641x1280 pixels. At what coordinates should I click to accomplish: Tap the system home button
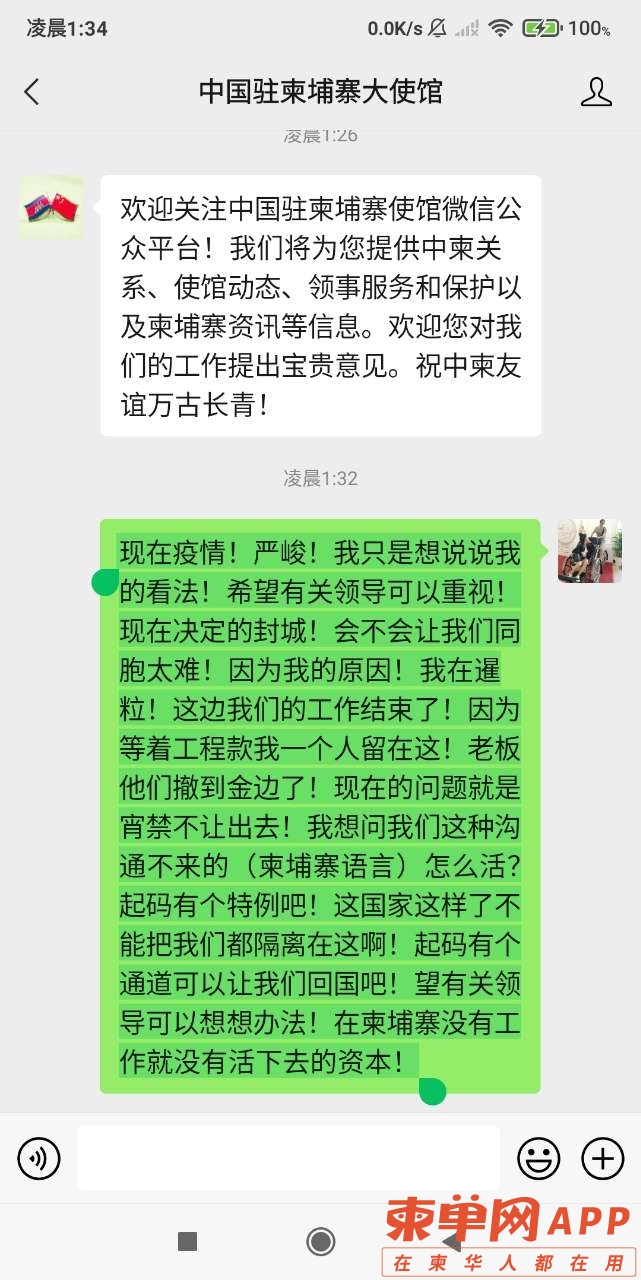[x=321, y=1242]
